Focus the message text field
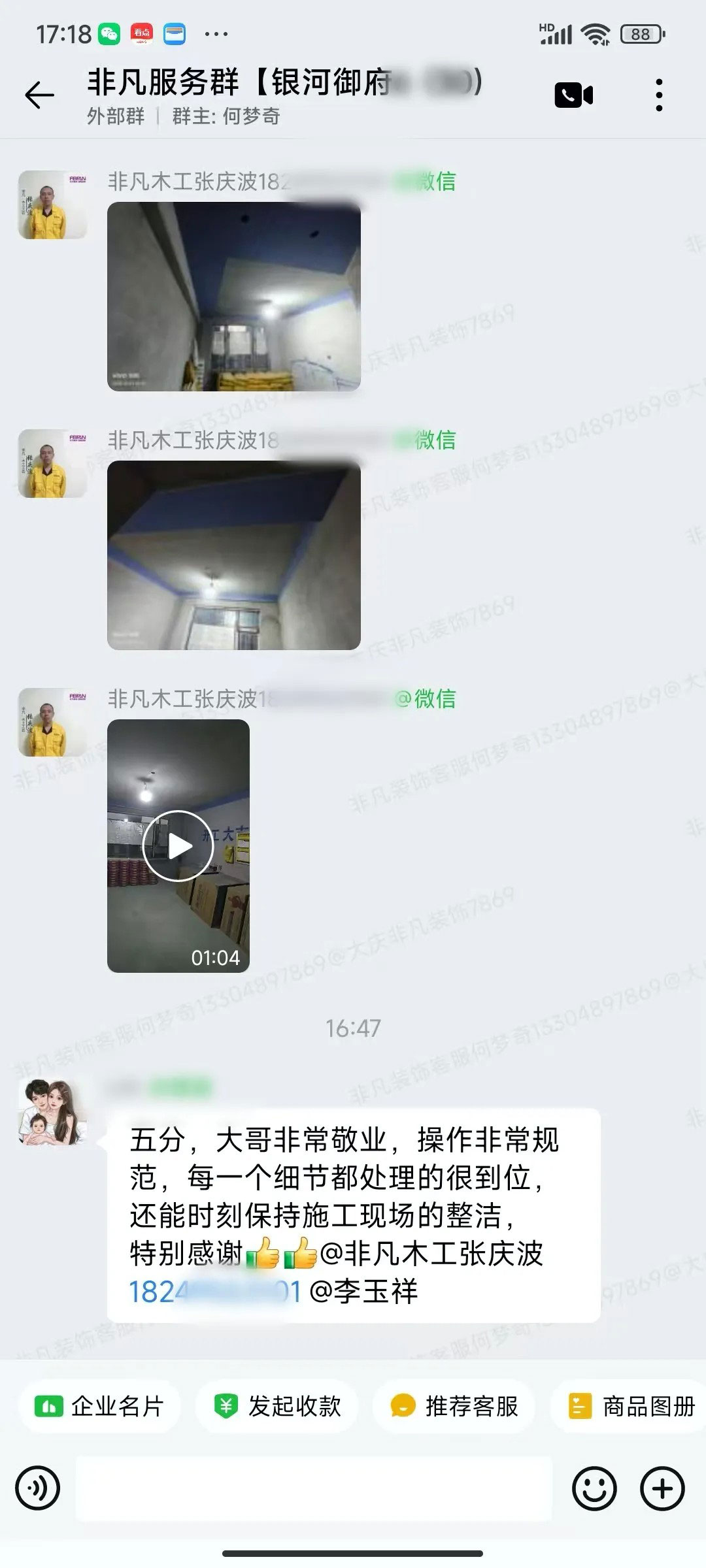Screen dimensions: 706x1568 click(x=314, y=1488)
